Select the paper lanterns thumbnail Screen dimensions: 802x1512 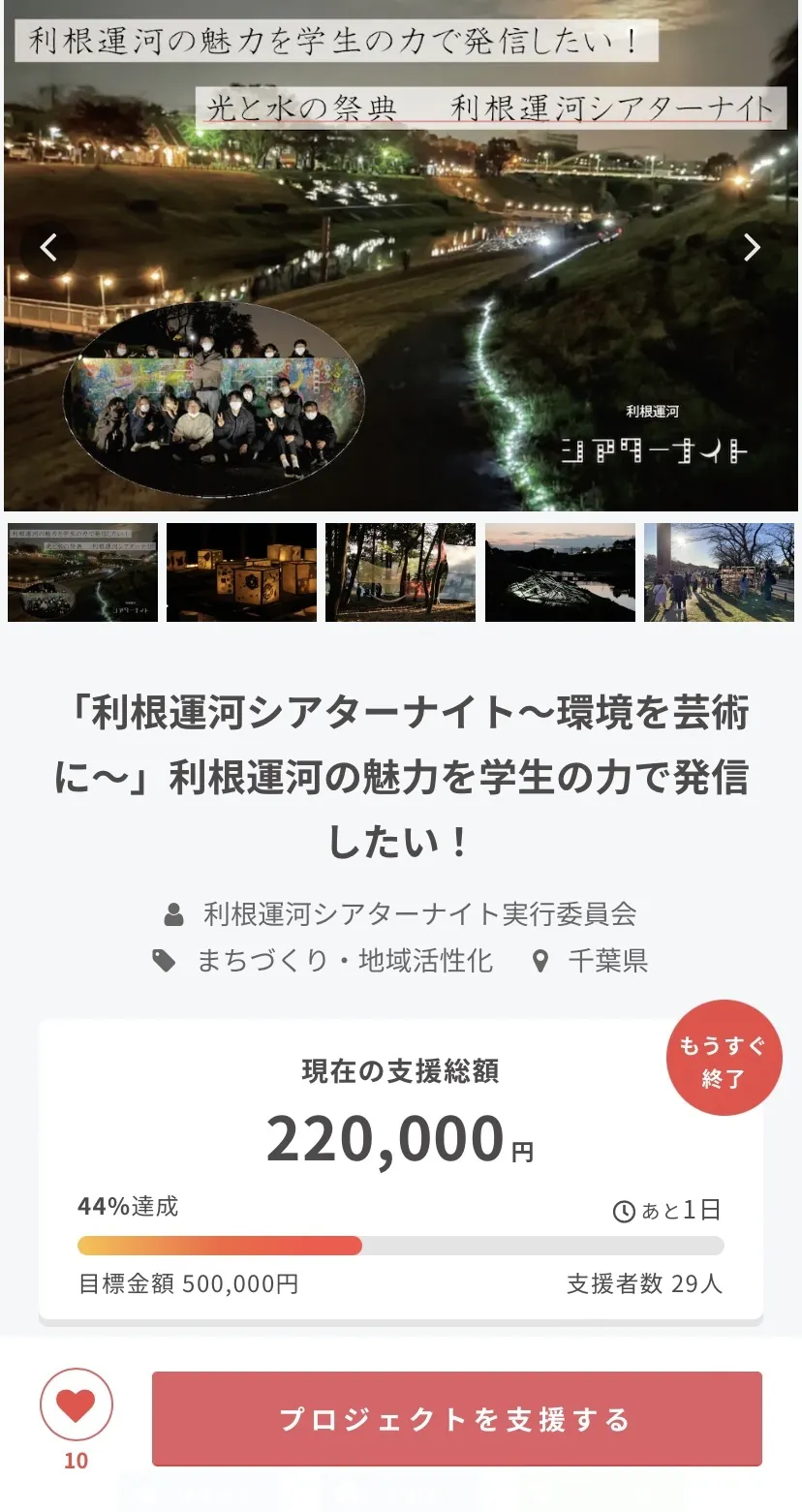[241, 572]
